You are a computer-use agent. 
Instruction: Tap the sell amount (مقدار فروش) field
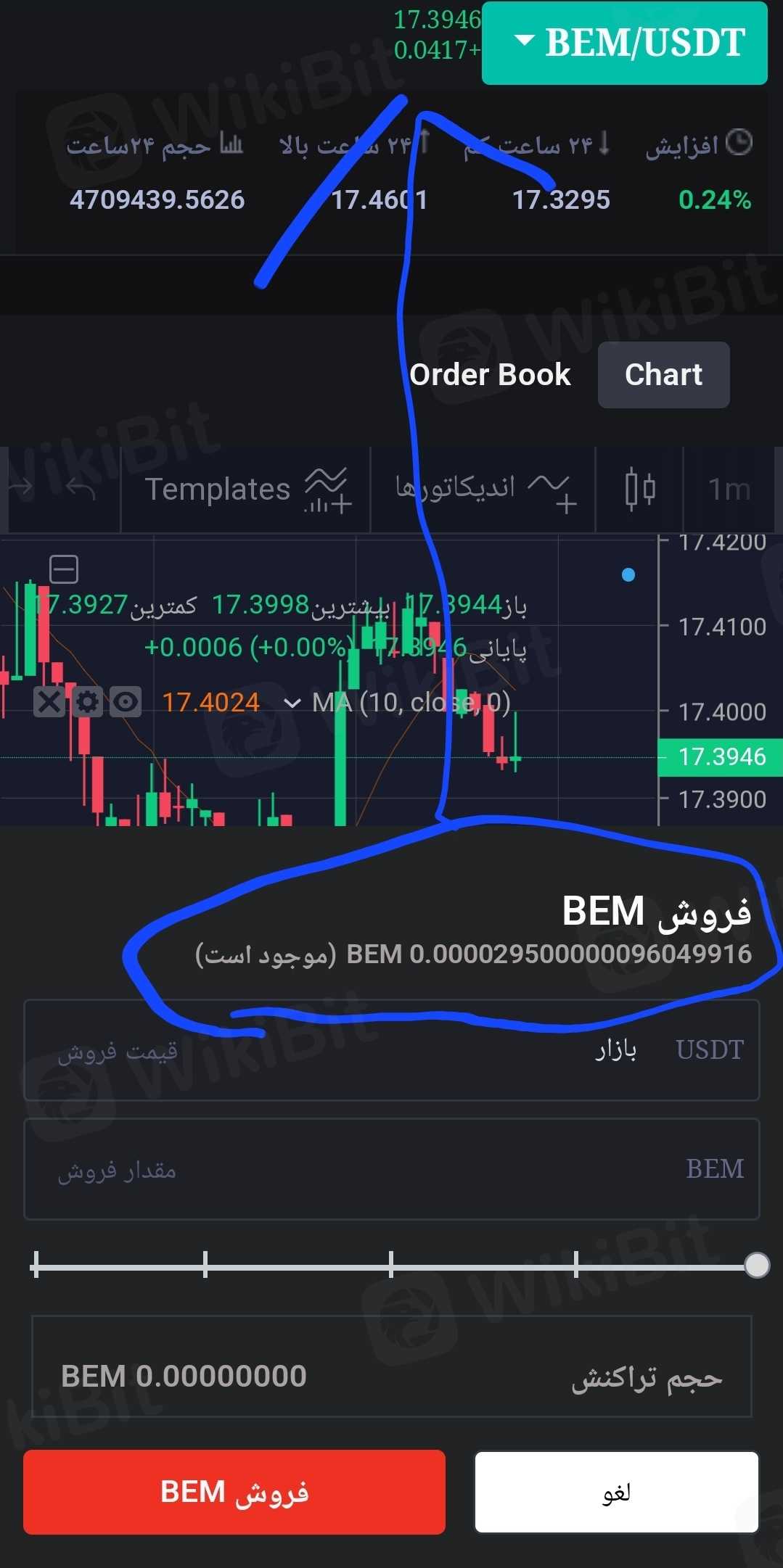[392, 1169]
